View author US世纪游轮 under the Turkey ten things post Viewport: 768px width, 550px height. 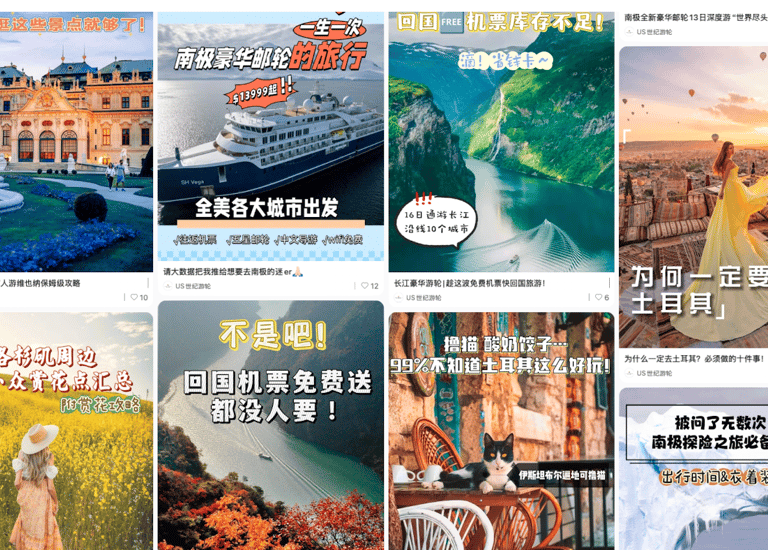[655, 373]
